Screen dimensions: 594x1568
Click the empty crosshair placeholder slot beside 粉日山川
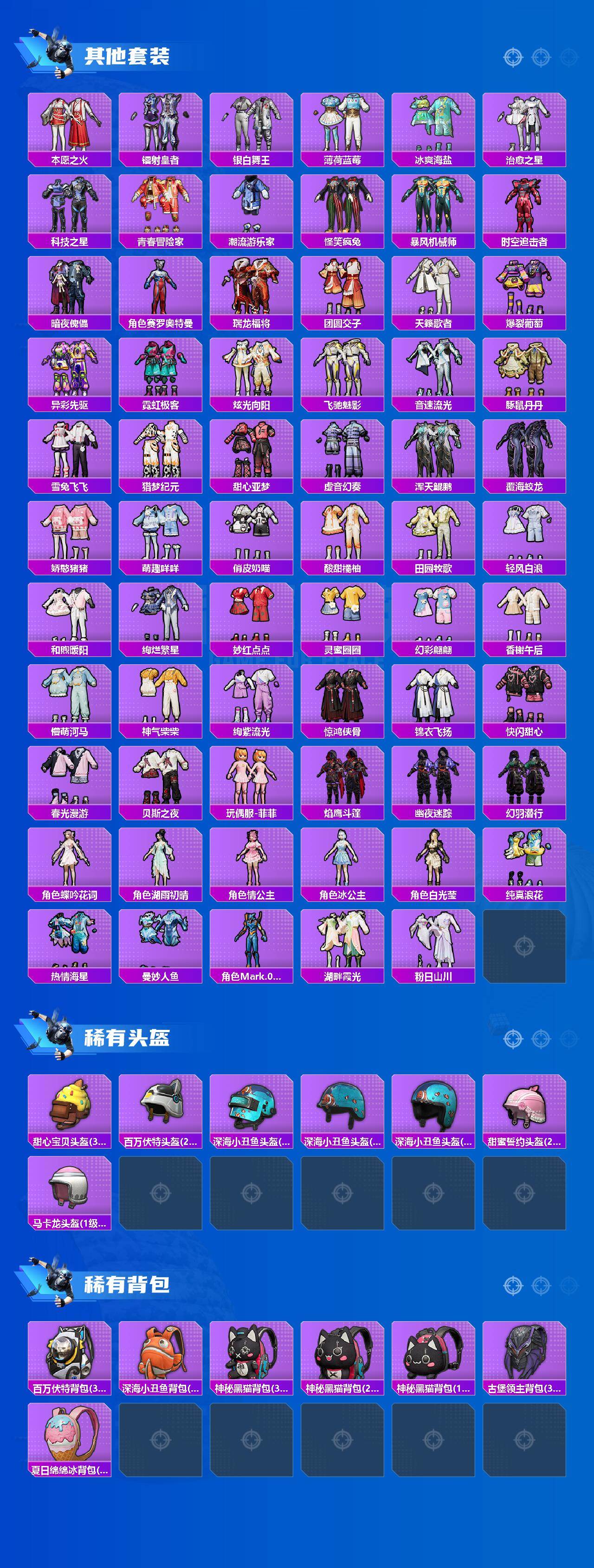tap(523, 945)
